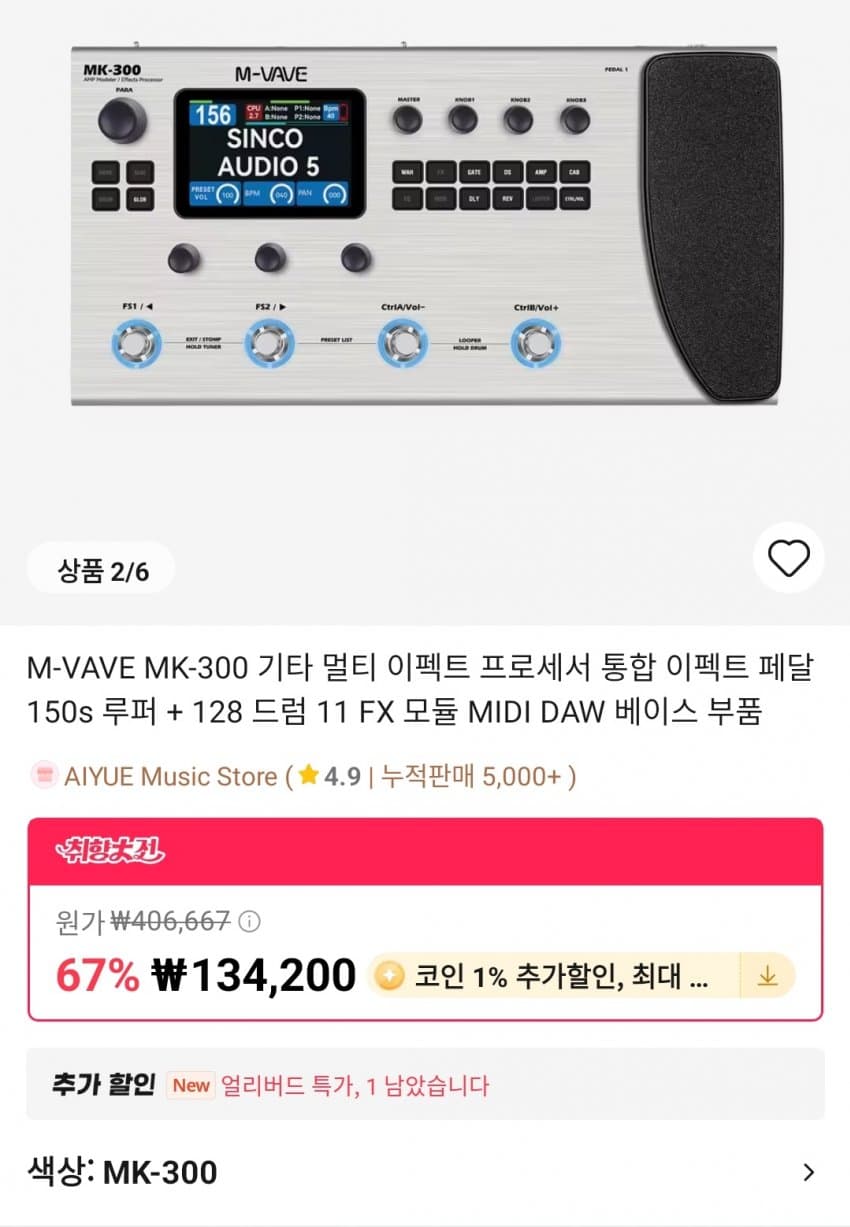Open the early bird additional discount row
Screen dimensions: 850x1227
pos(424,1084)
